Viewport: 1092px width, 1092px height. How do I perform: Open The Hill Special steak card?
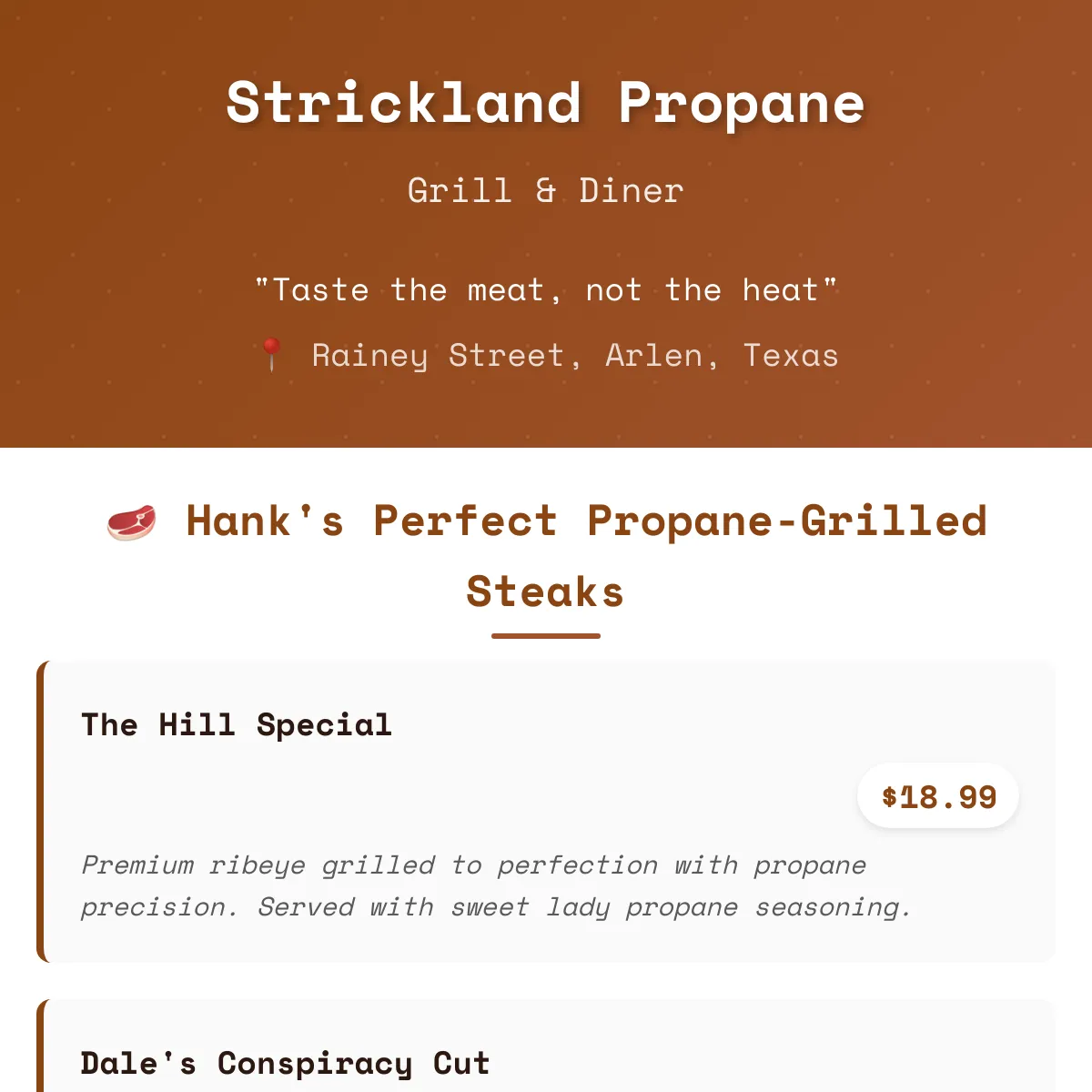(x=546, y=810)
